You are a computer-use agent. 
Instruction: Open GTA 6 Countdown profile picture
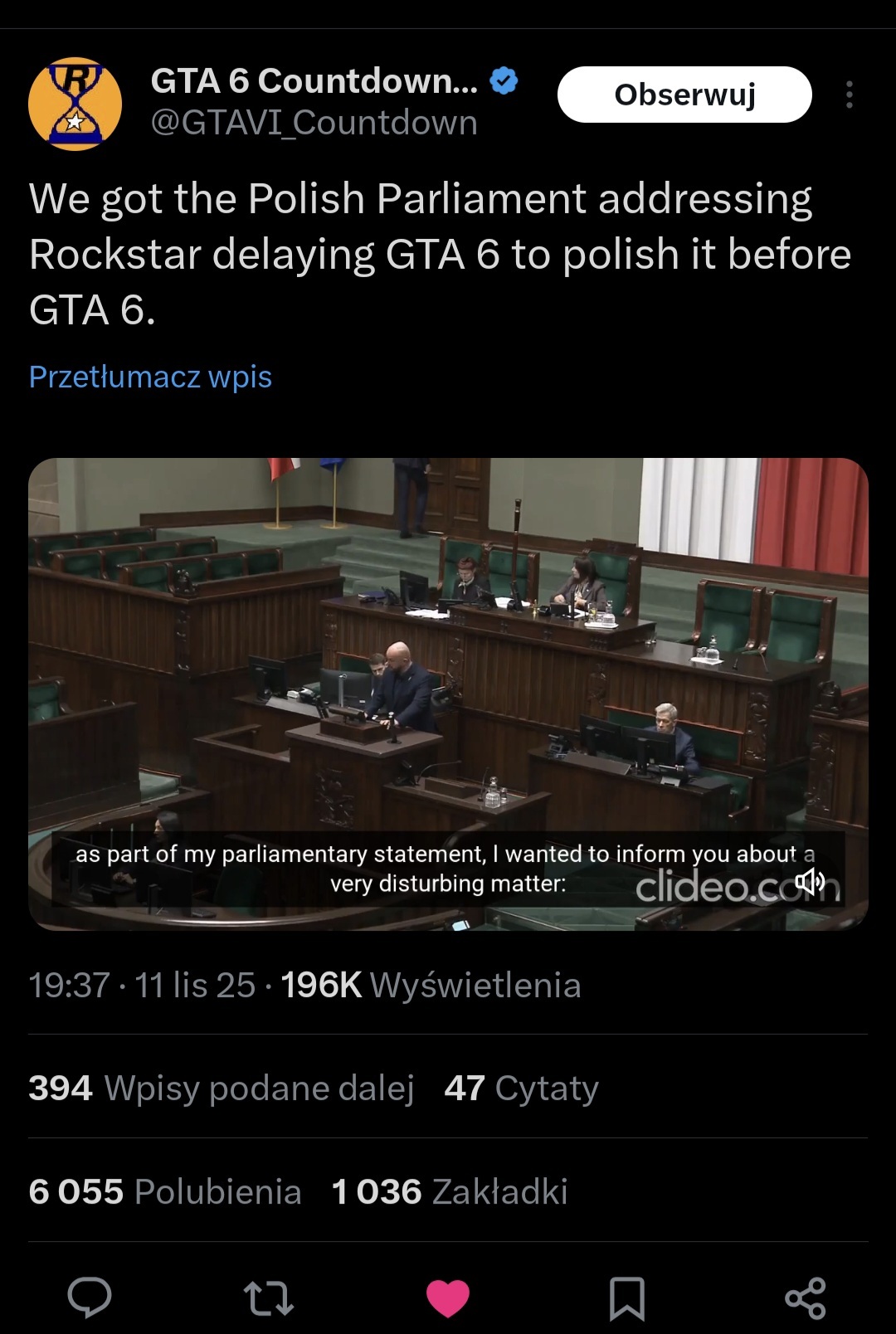[x=75, y=104]
